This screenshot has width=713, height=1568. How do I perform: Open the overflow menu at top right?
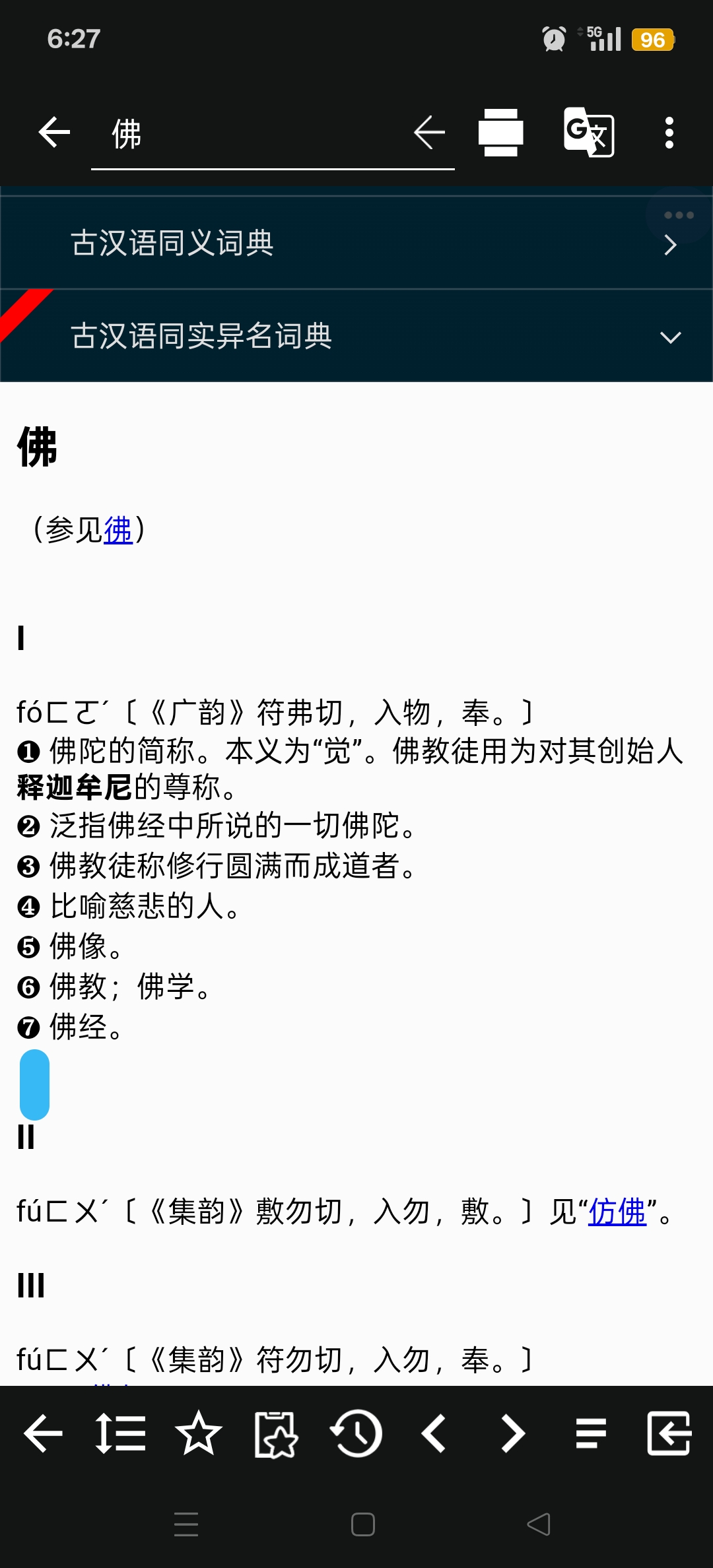coord(669,133)
